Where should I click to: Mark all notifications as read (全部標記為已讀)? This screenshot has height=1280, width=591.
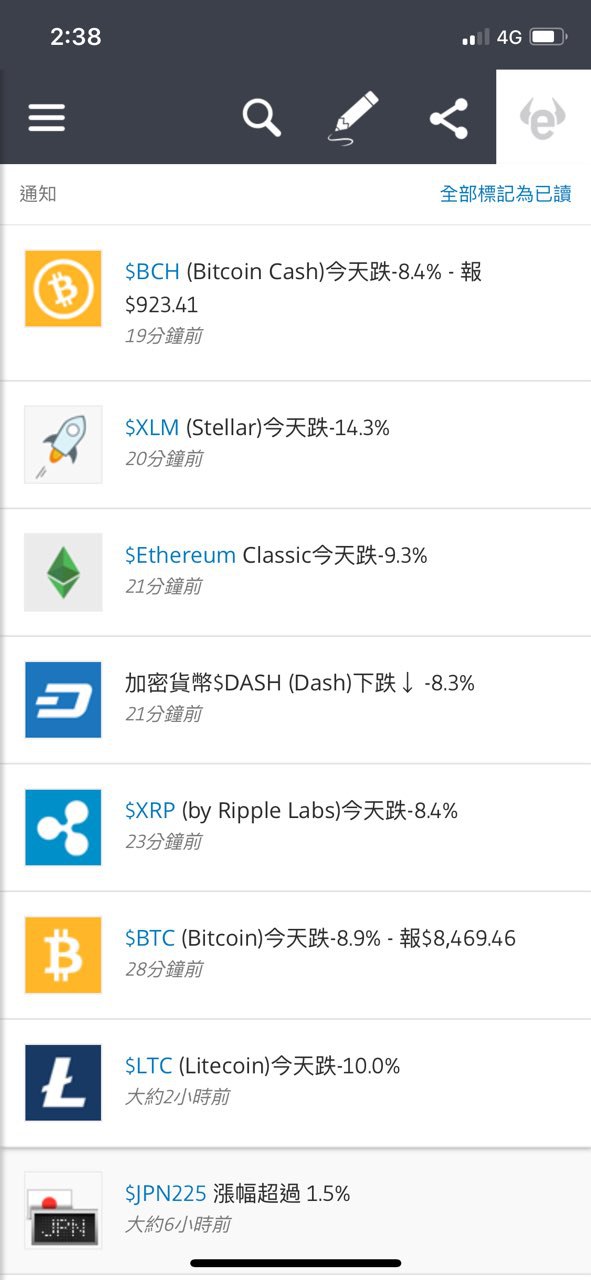(506, 194)
